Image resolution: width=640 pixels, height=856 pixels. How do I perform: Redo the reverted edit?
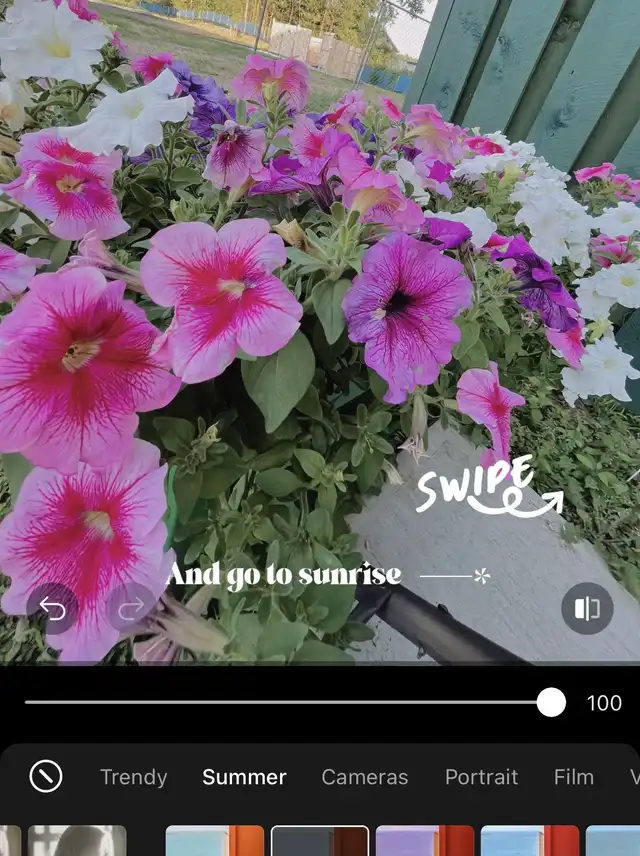click(130, 608)
